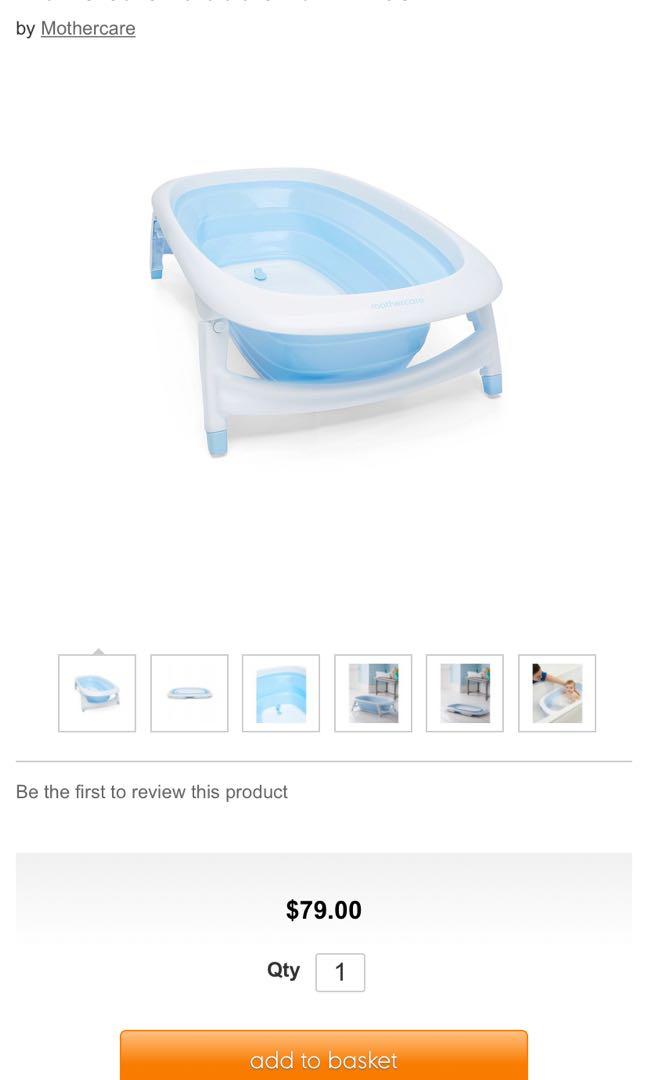Open the Mothercare brand link
This screenshot has height=1080, width=648.
click(x=88, y=29)
